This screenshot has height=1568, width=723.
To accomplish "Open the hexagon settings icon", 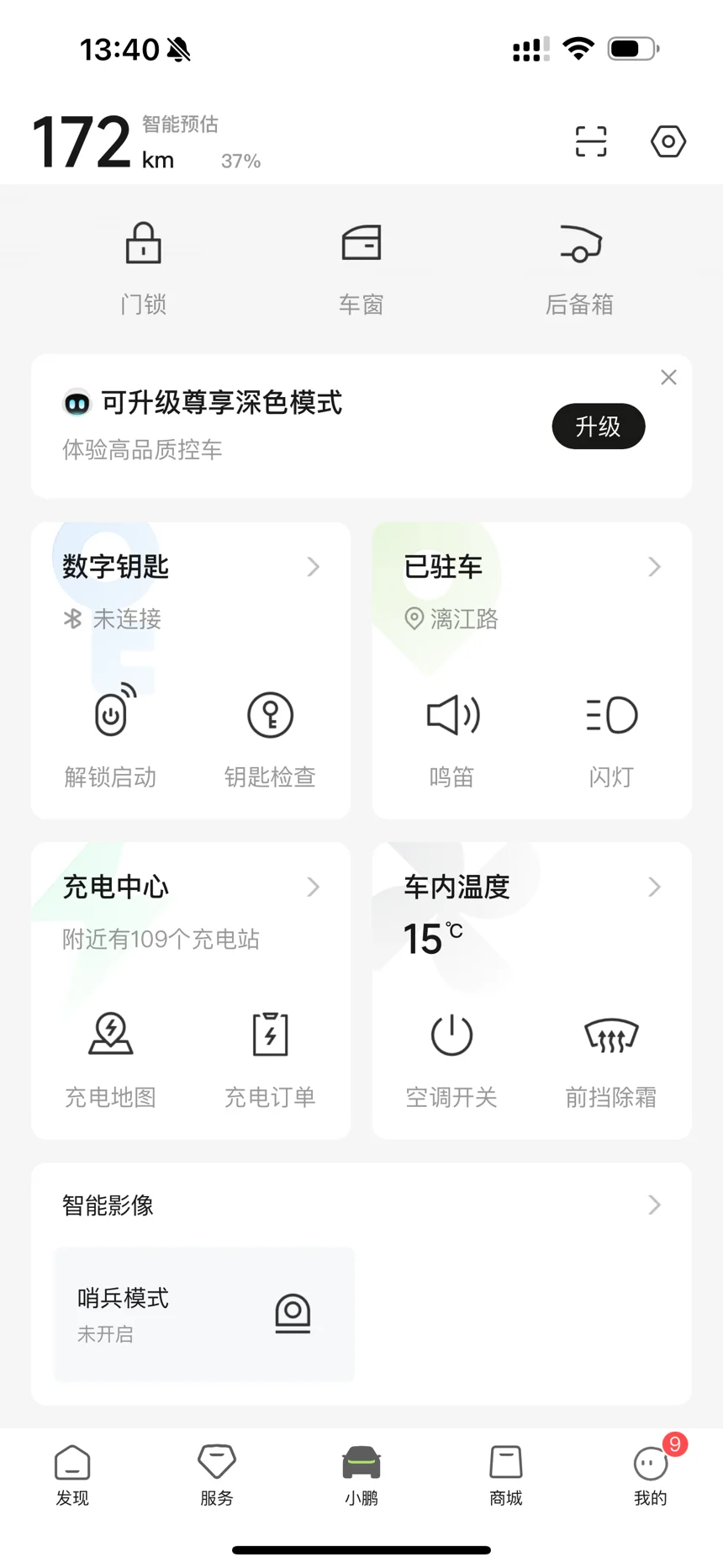I will [x=668, y=141].
